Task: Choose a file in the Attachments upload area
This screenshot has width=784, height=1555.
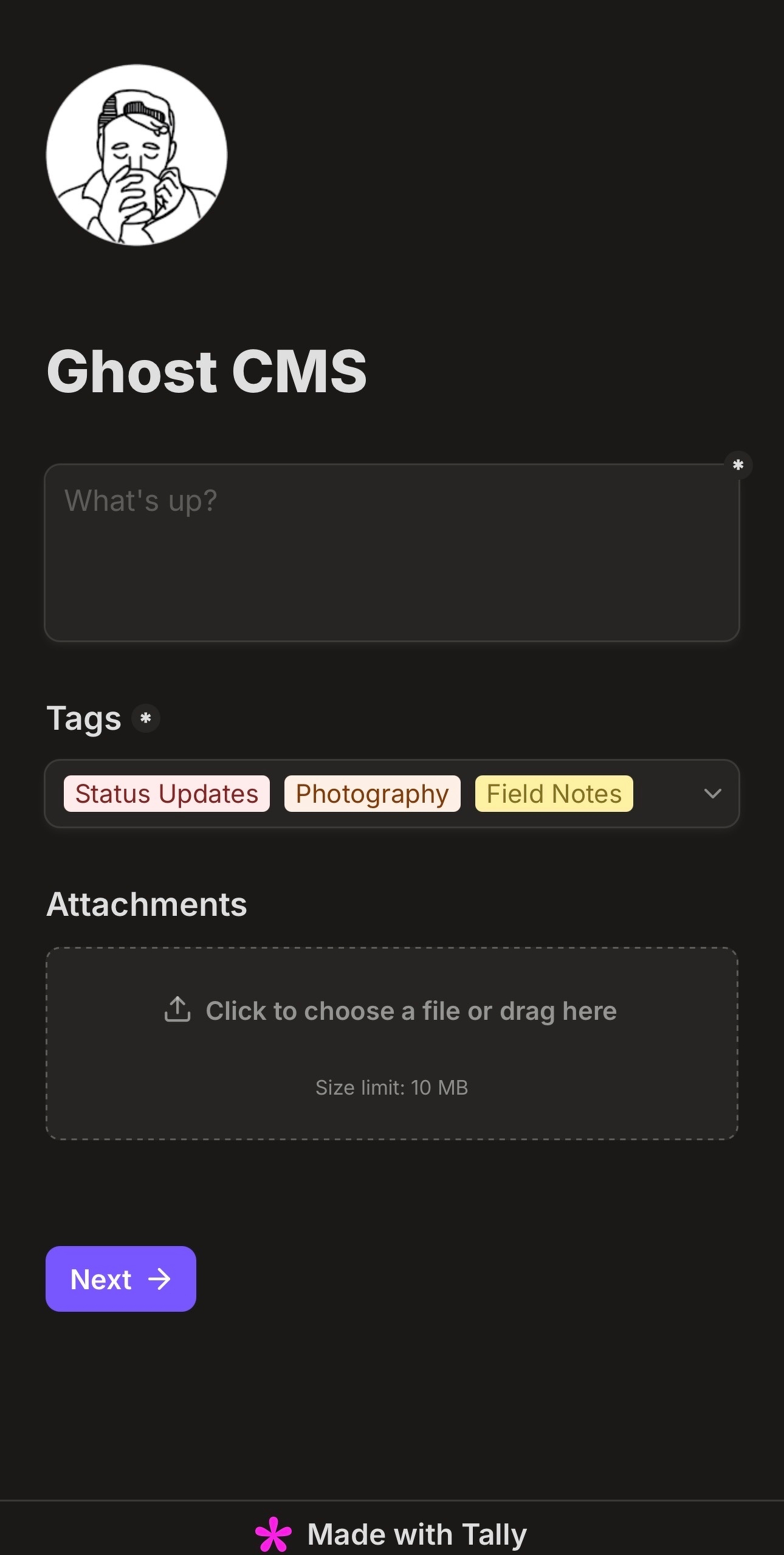Action: pyautogui.click(x=391, y=1042)
